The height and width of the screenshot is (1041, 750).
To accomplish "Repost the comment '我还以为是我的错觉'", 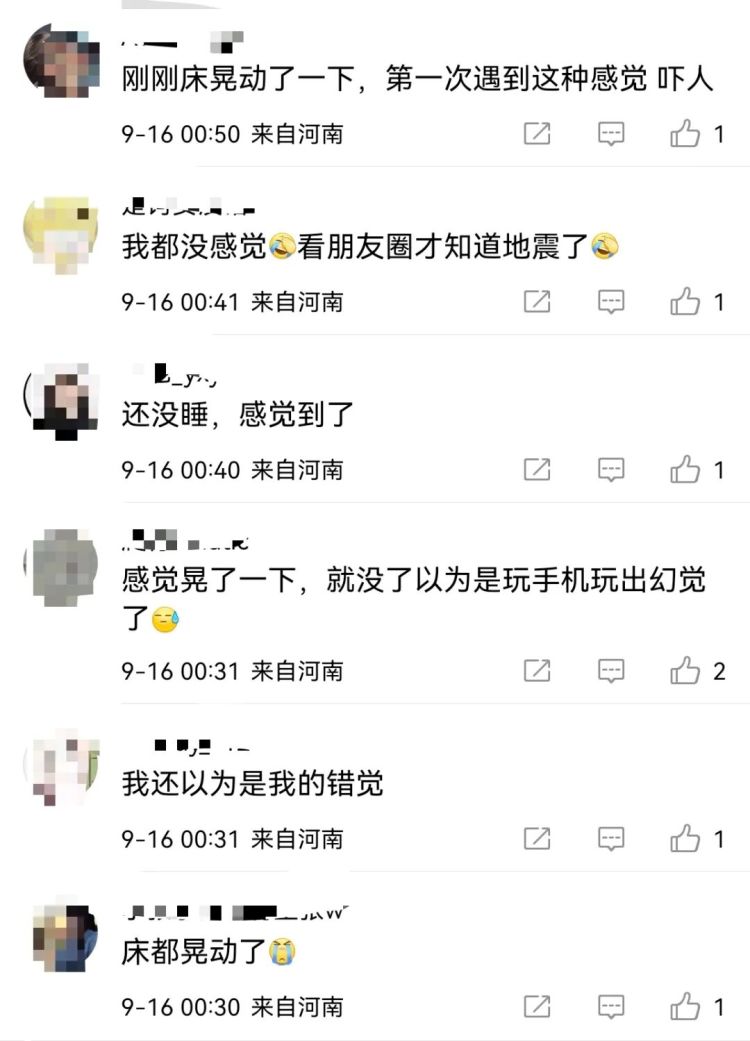I will [537, 839].
